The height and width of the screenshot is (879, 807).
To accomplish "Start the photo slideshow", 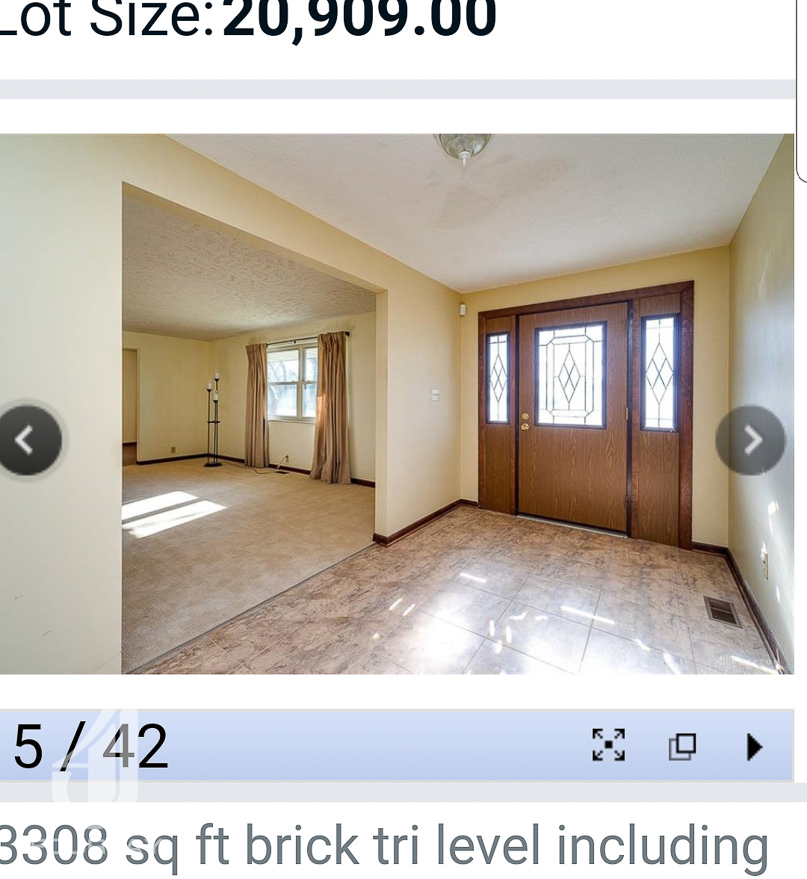I will pyautogui.click(x=754, y=746).
